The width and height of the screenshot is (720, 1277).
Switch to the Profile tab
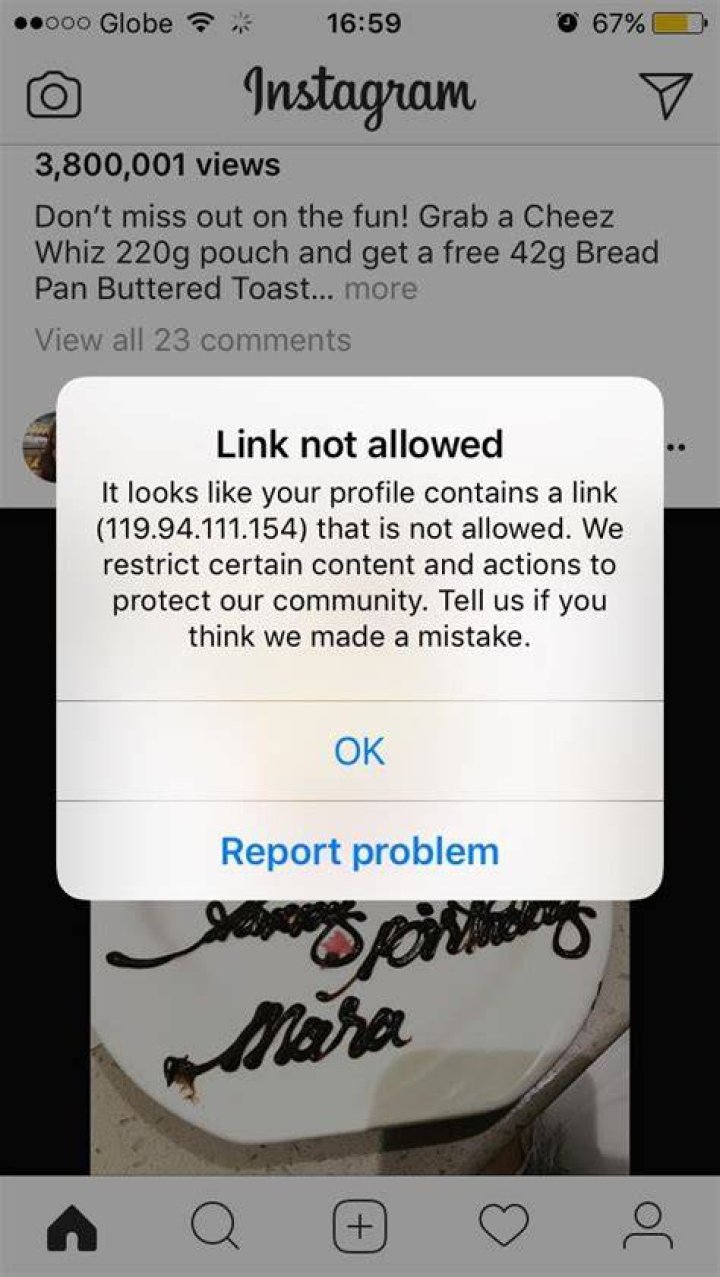click(648, 1225)
